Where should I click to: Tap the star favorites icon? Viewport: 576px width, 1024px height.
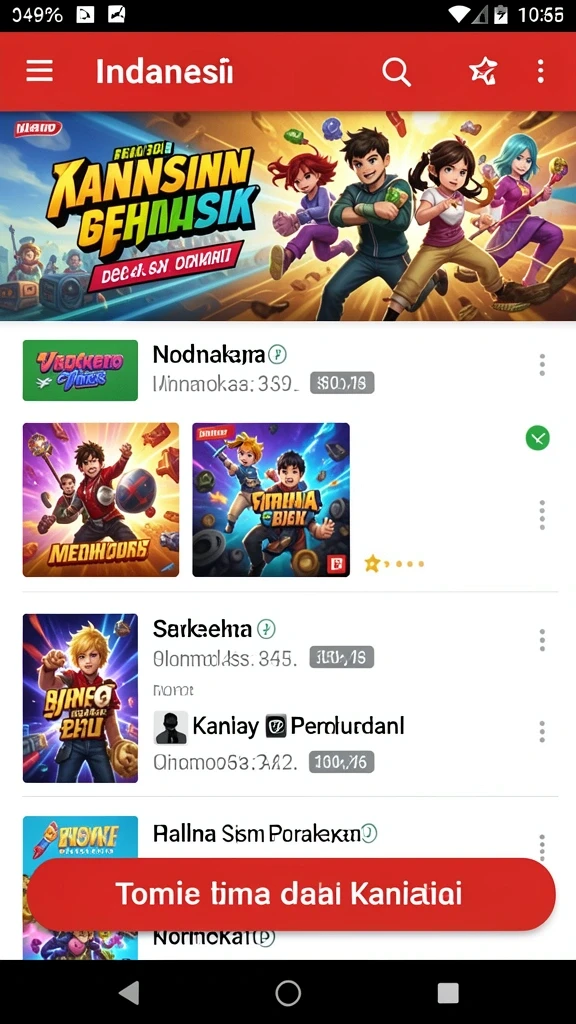tap(483, 71)
